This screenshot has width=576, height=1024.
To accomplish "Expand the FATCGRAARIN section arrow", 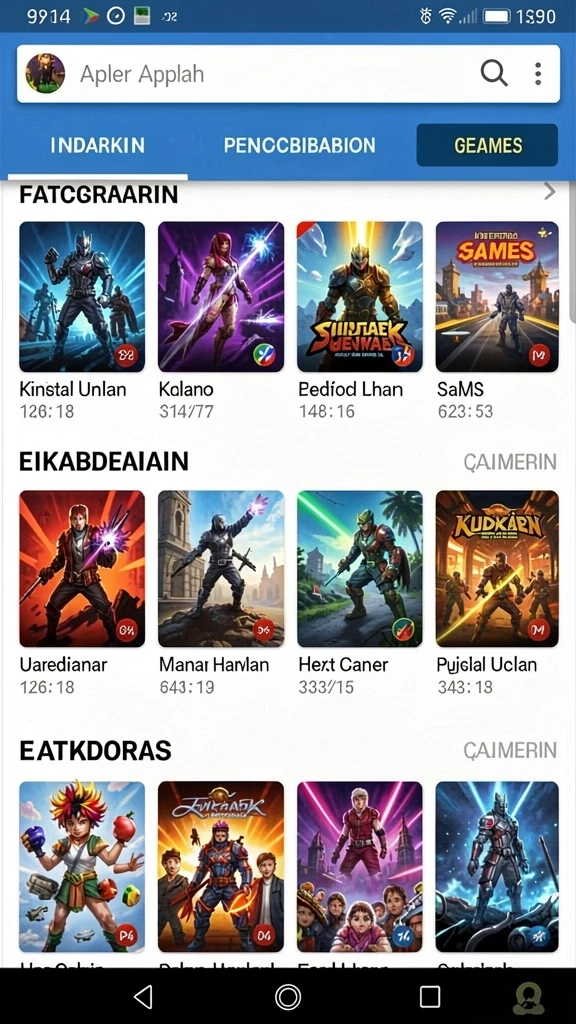I will (550, 191).
